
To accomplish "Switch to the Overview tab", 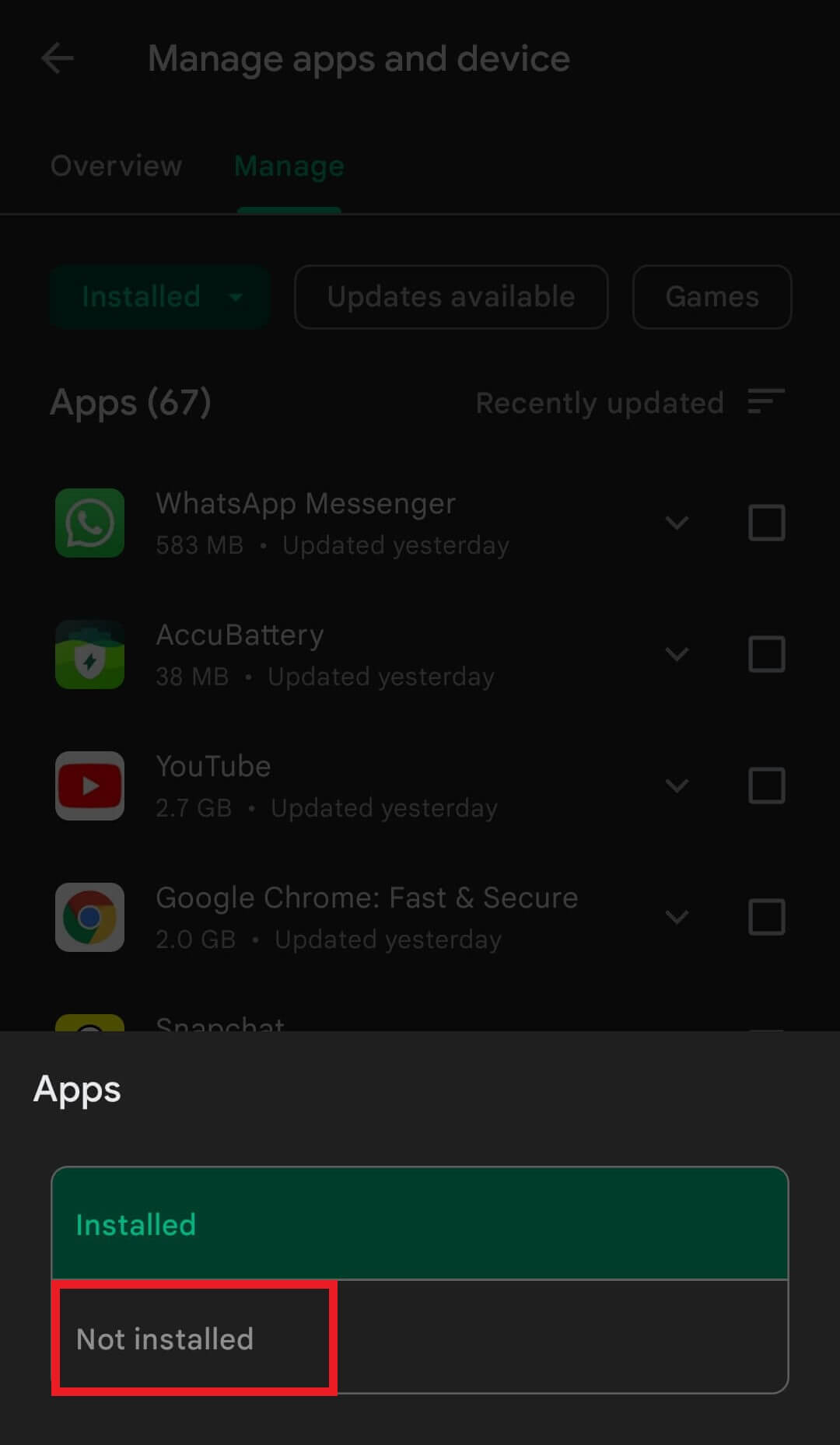I will coord(115,166).
